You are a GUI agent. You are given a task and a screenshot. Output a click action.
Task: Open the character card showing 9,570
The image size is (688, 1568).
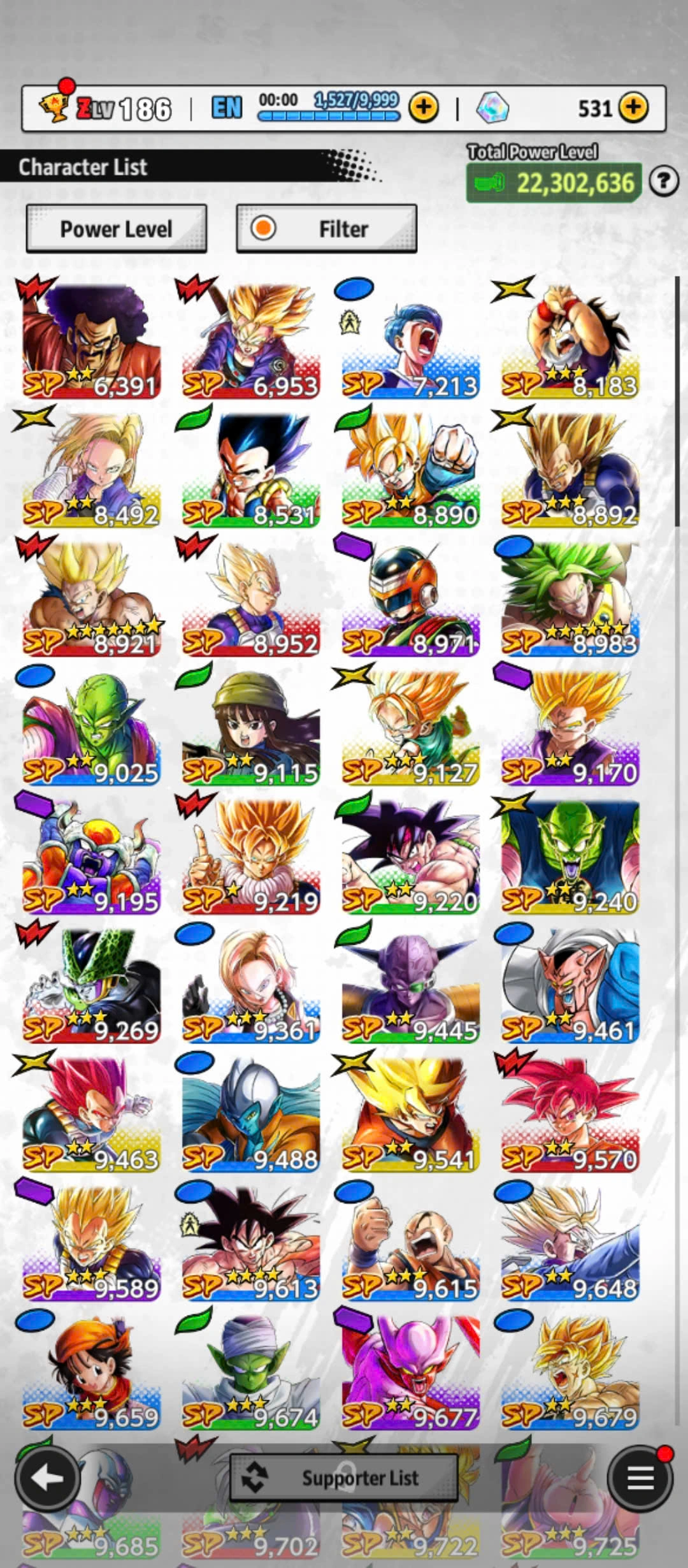click(570, 1114)
